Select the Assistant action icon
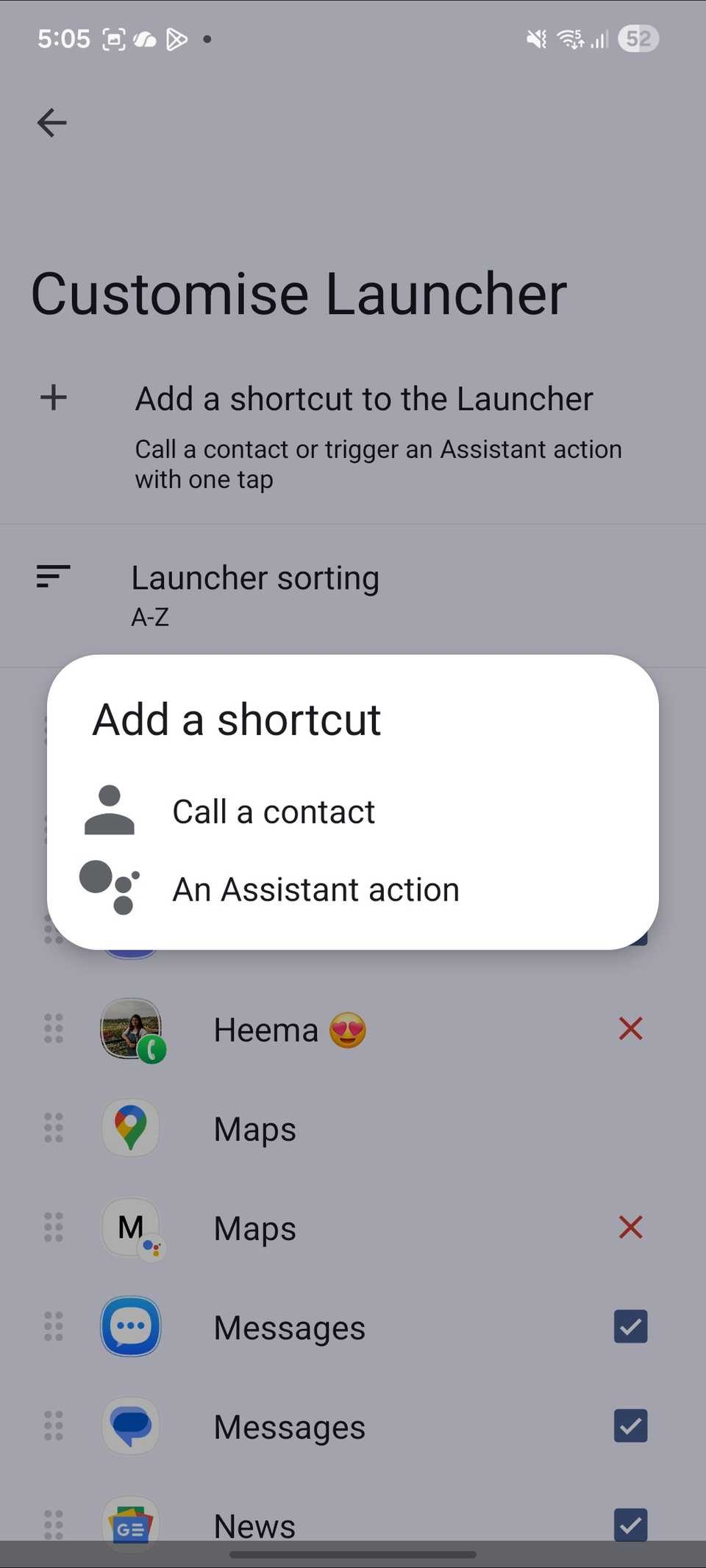The width and height of the screenshot is (706, 1568). click(x=109, y=888)
